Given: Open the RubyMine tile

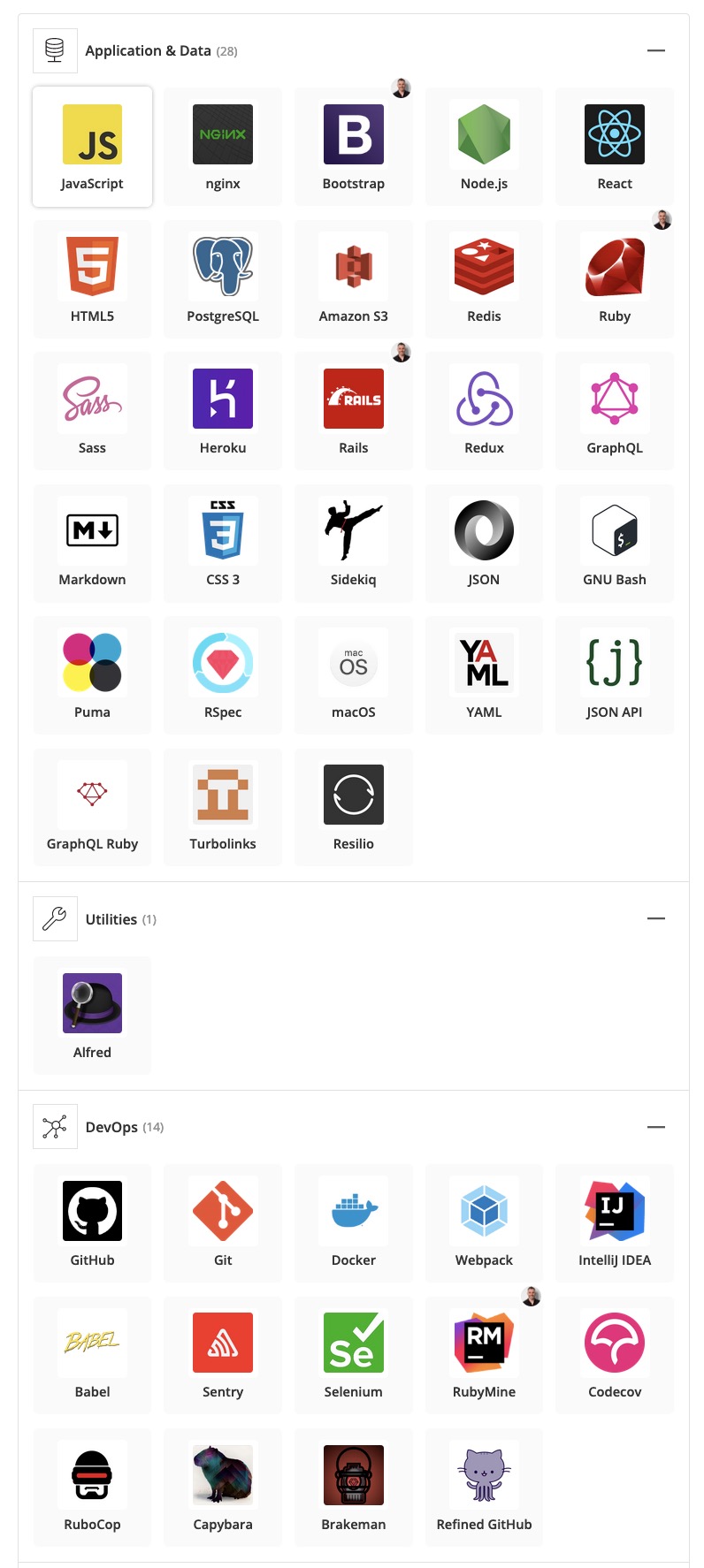Looking at the screenshot, I should [x=484, y=1355].
